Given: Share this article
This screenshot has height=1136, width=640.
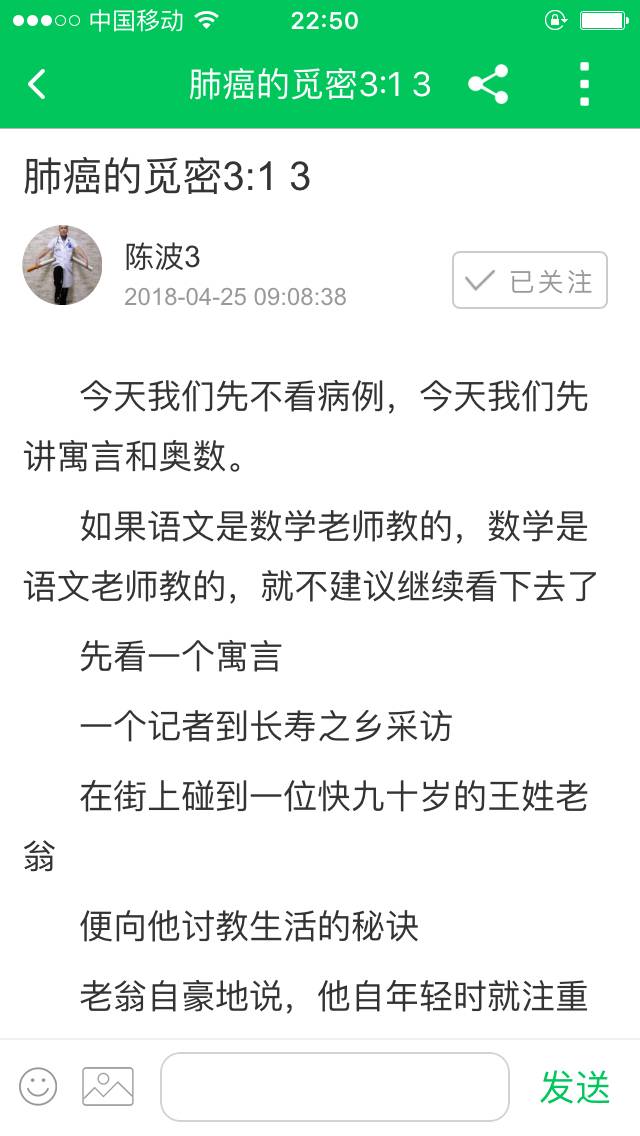Looking at the screenshot, I should pyautogui.click(x=488, y=84).
